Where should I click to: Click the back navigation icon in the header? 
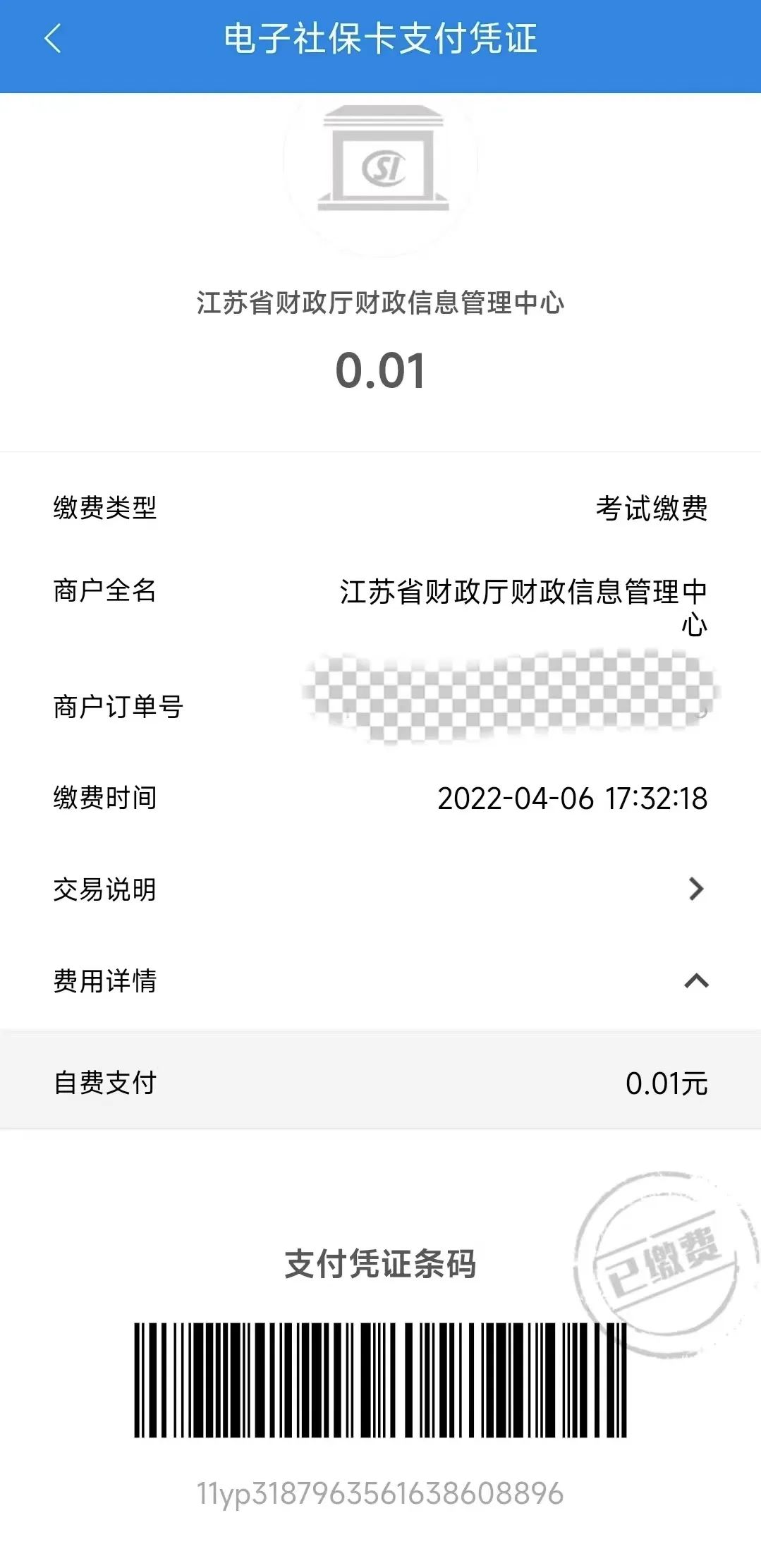(51, 40)
